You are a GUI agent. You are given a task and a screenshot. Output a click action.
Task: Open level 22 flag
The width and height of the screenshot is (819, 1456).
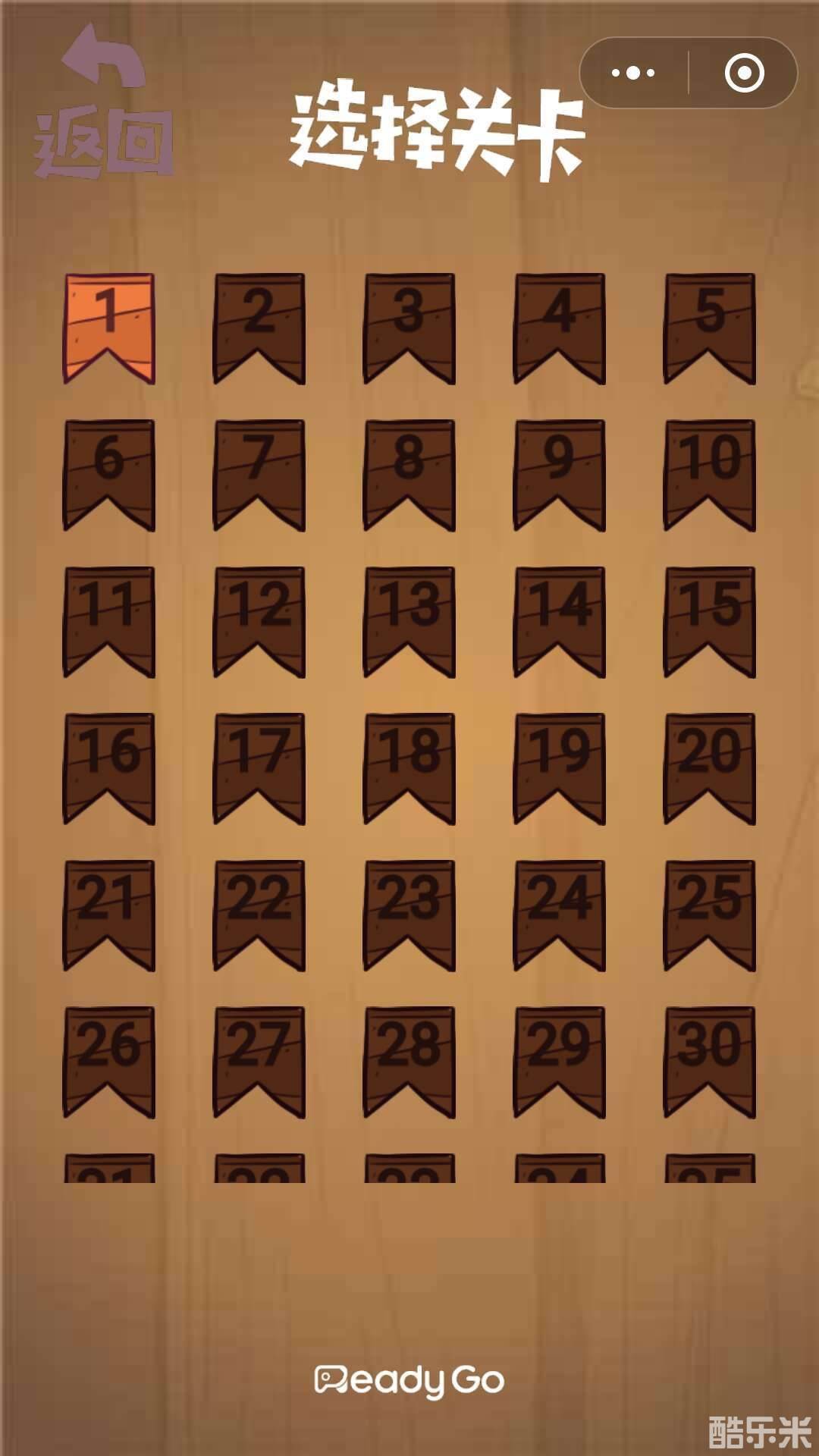coord(259,913)
